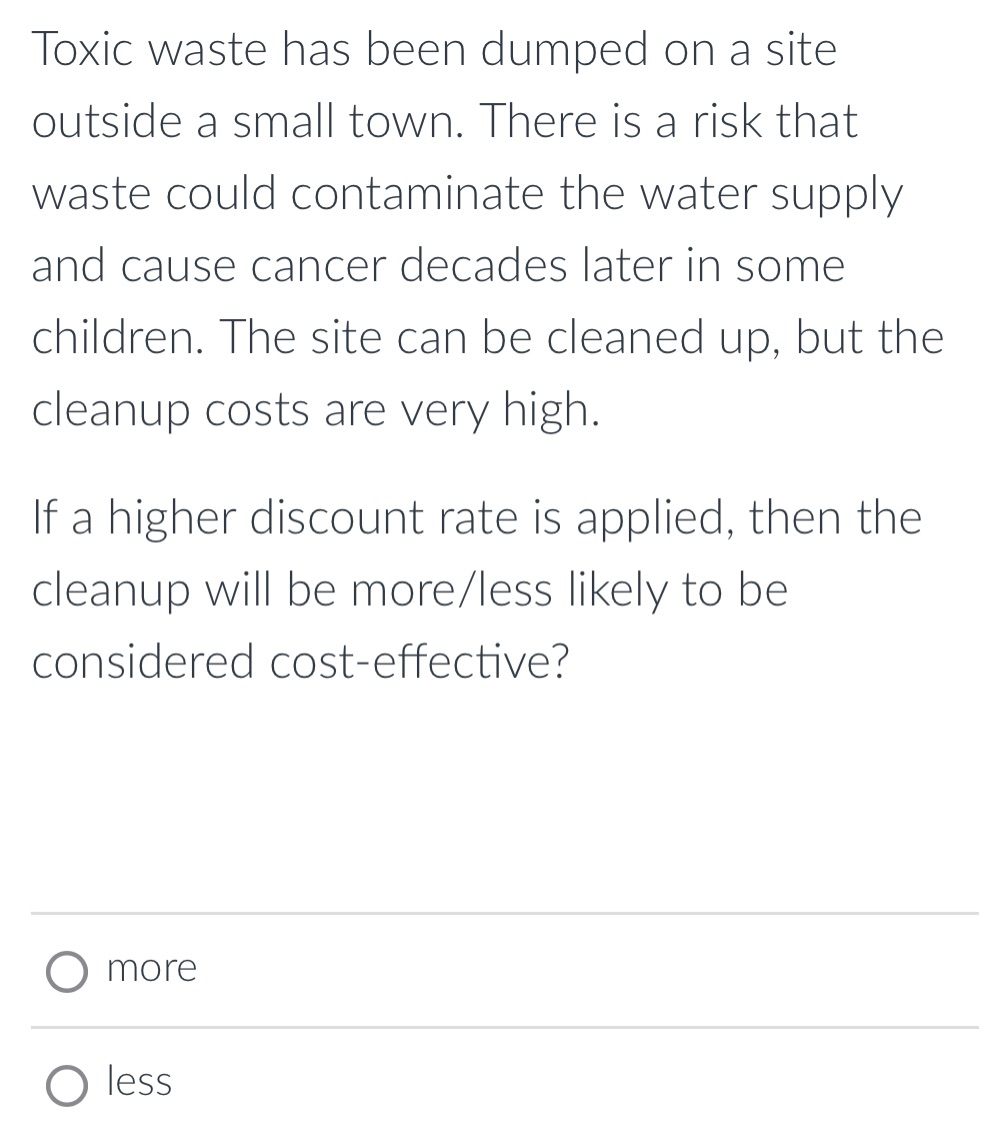Screen dimensions: 985x1129
Task: Click the circle next to "less"
Action: pyautogui.click(x=66, y=1083)
